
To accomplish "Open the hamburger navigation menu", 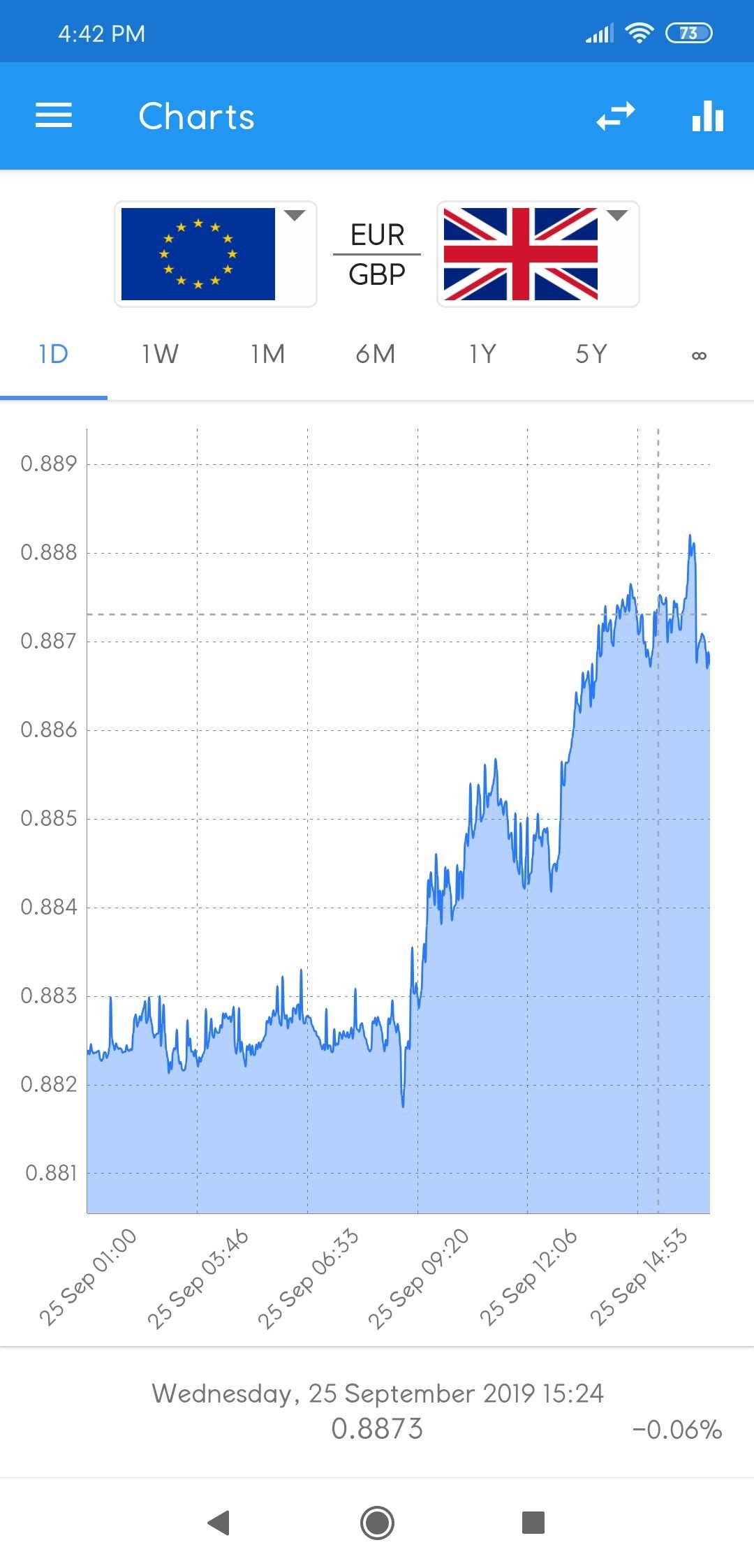I will (54, 116).
